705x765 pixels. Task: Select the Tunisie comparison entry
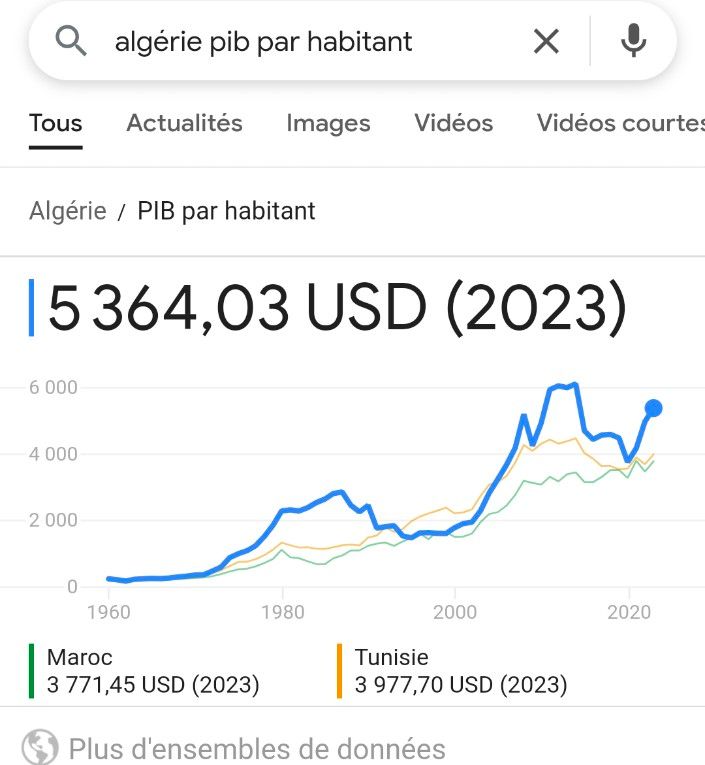(x=452, y=671)
